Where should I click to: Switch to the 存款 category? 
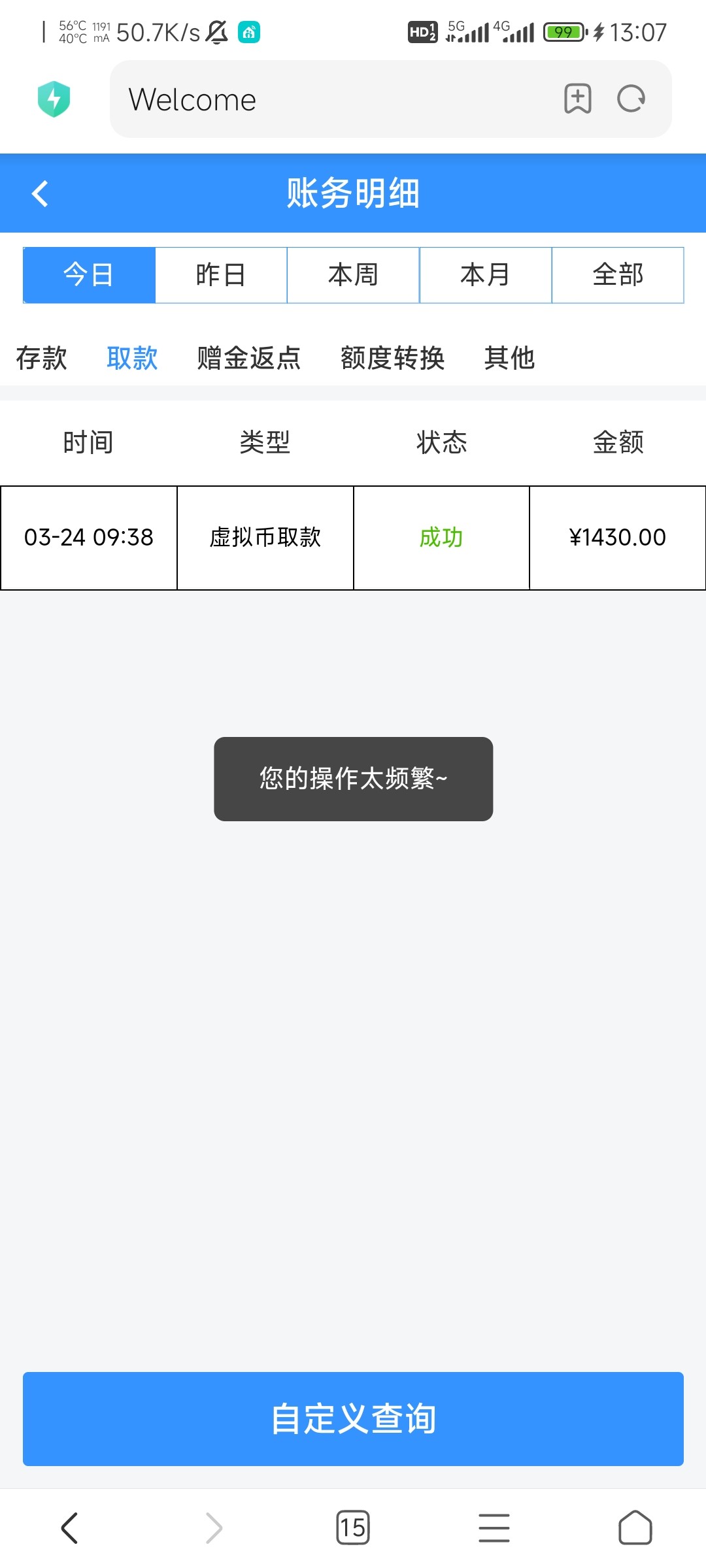tap(41, 358)
